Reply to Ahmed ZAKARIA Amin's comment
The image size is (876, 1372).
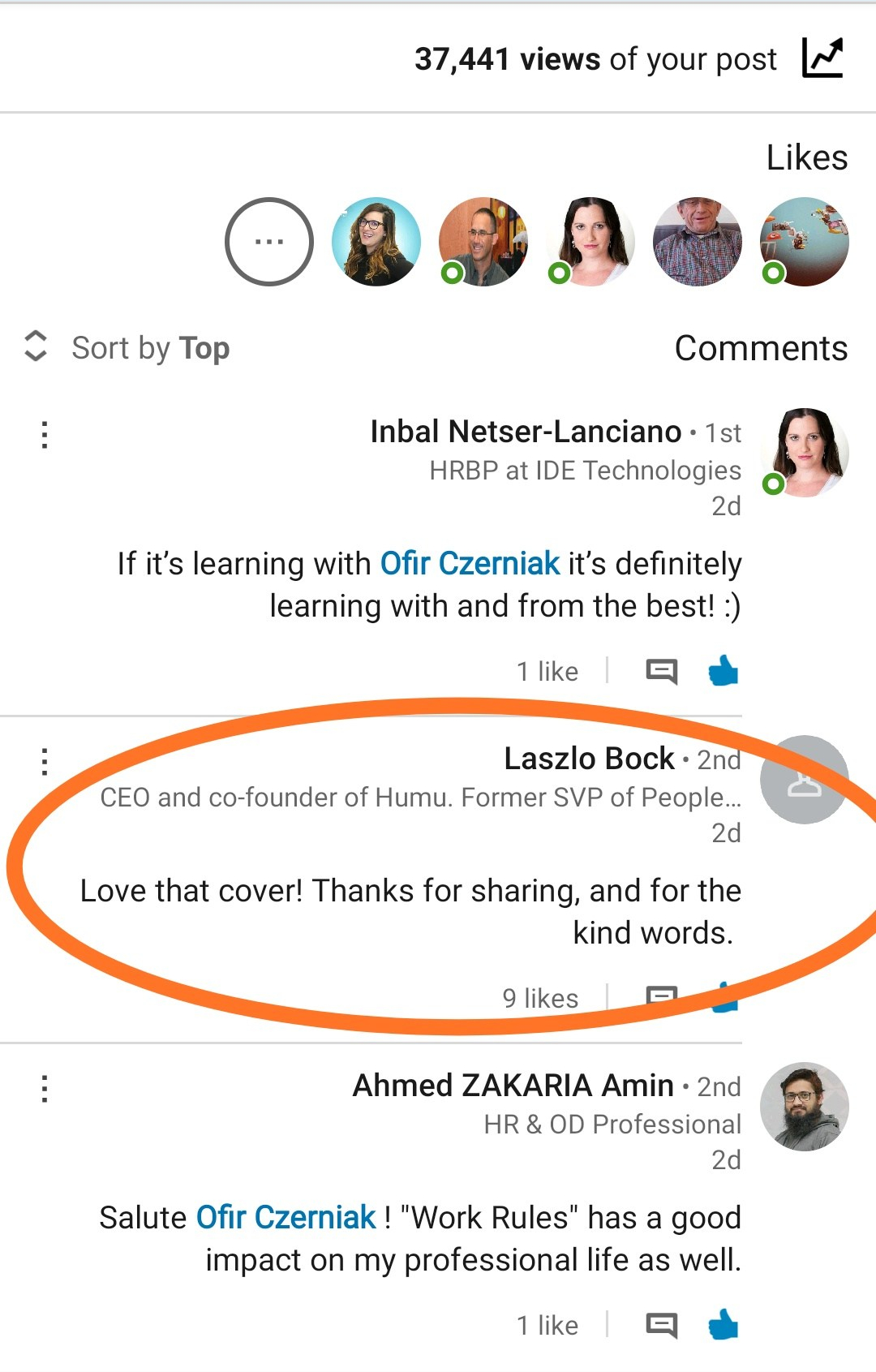point(661,1326)
